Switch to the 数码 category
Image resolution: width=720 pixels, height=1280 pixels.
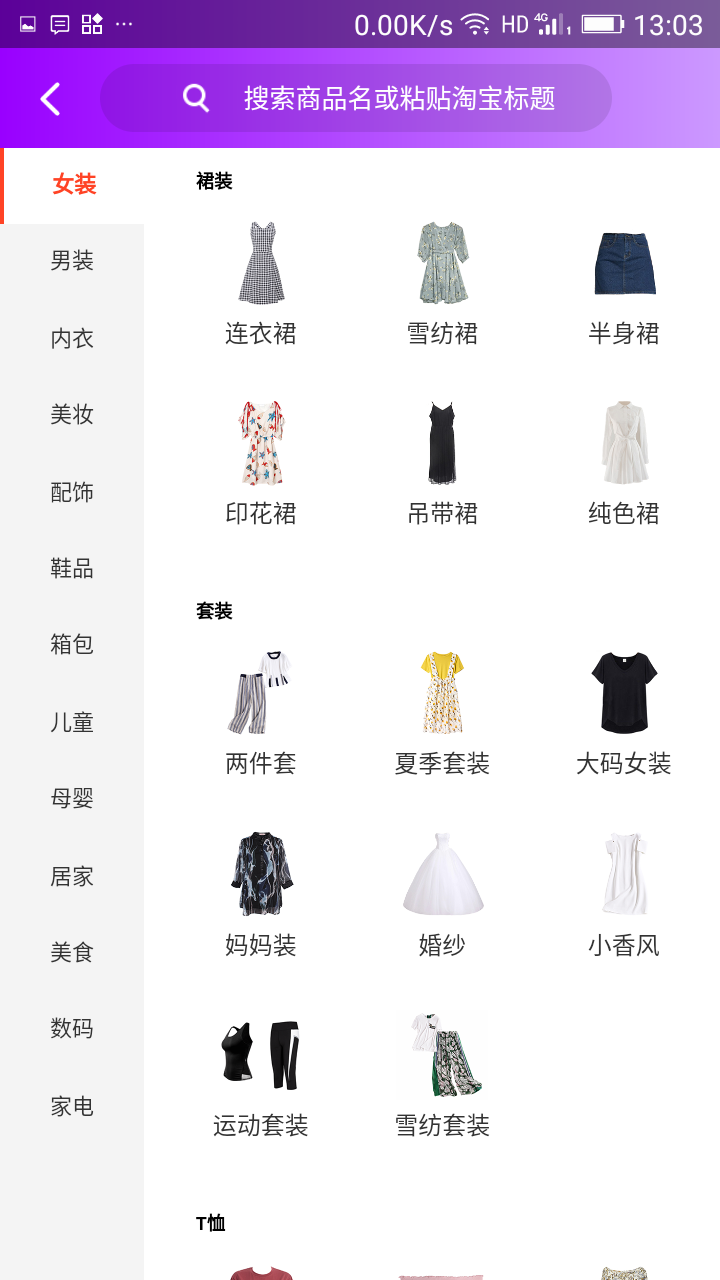[72, 1029]
